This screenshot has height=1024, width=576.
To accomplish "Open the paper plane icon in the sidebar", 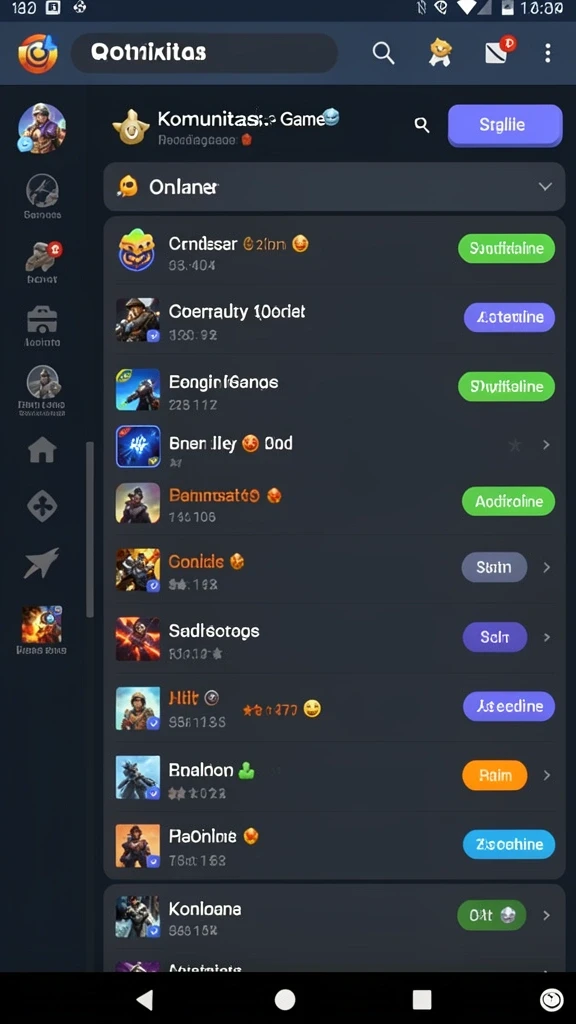I will (x=42, y=562).
